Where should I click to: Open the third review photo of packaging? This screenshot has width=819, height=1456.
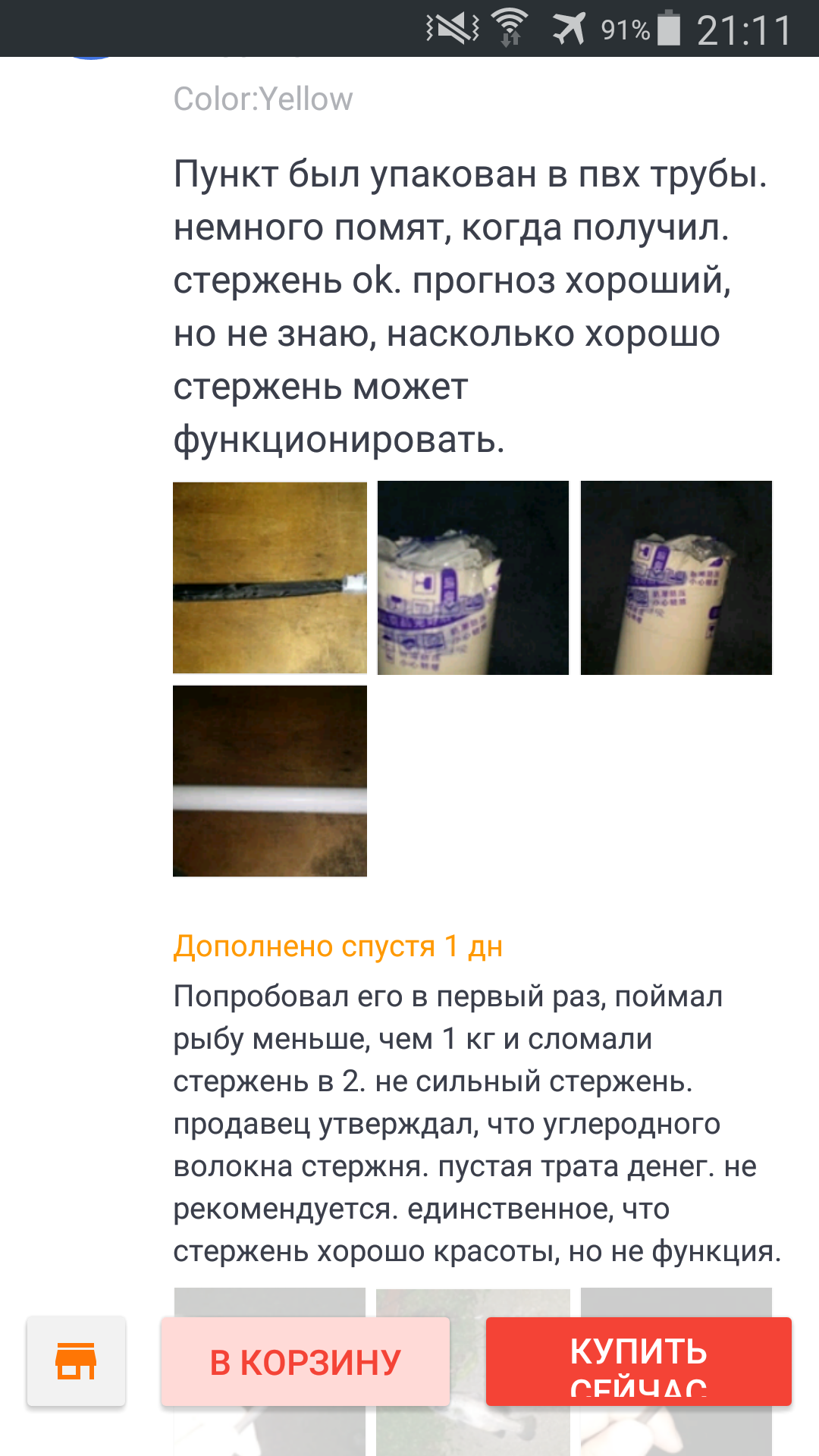tap(676, 578)
